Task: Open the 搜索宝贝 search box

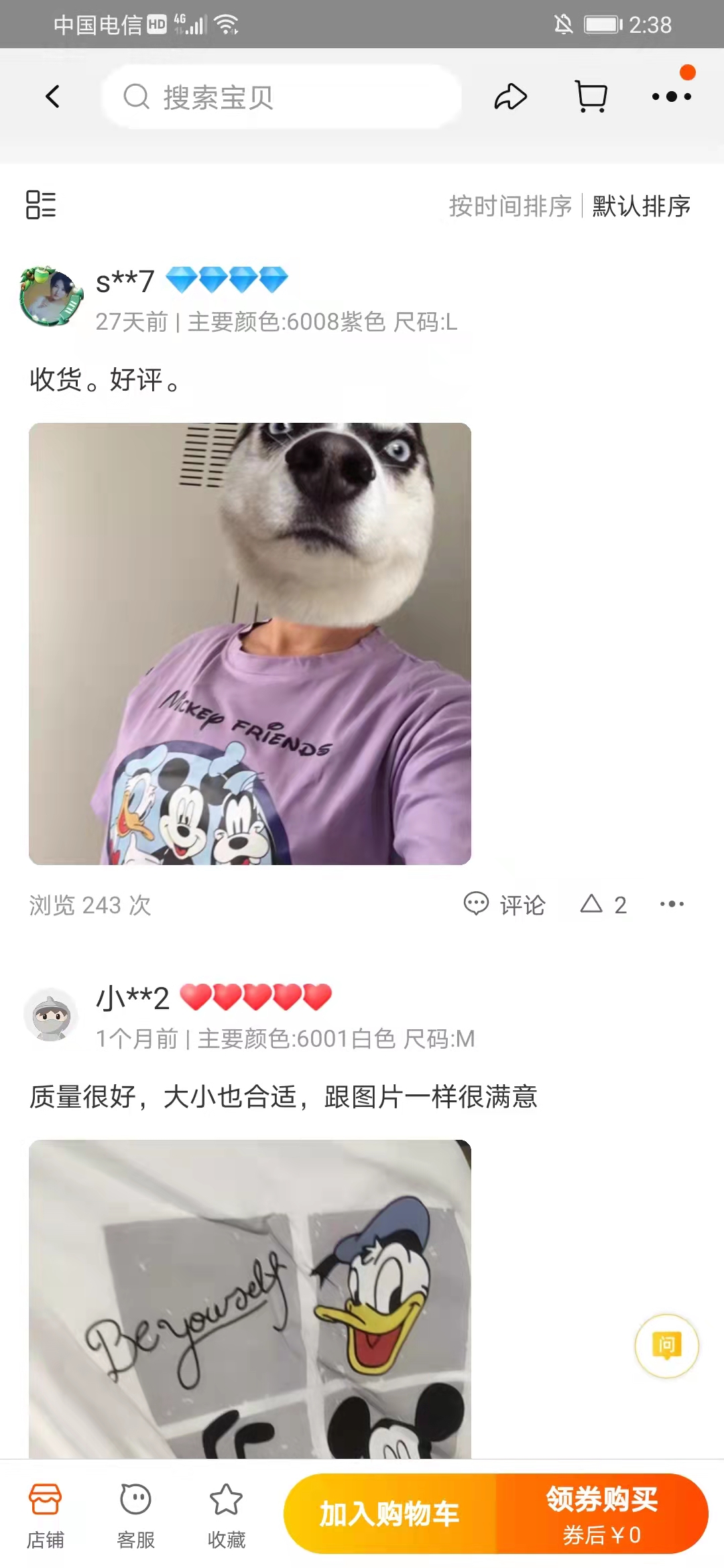Action: click(x=282, y=97)
